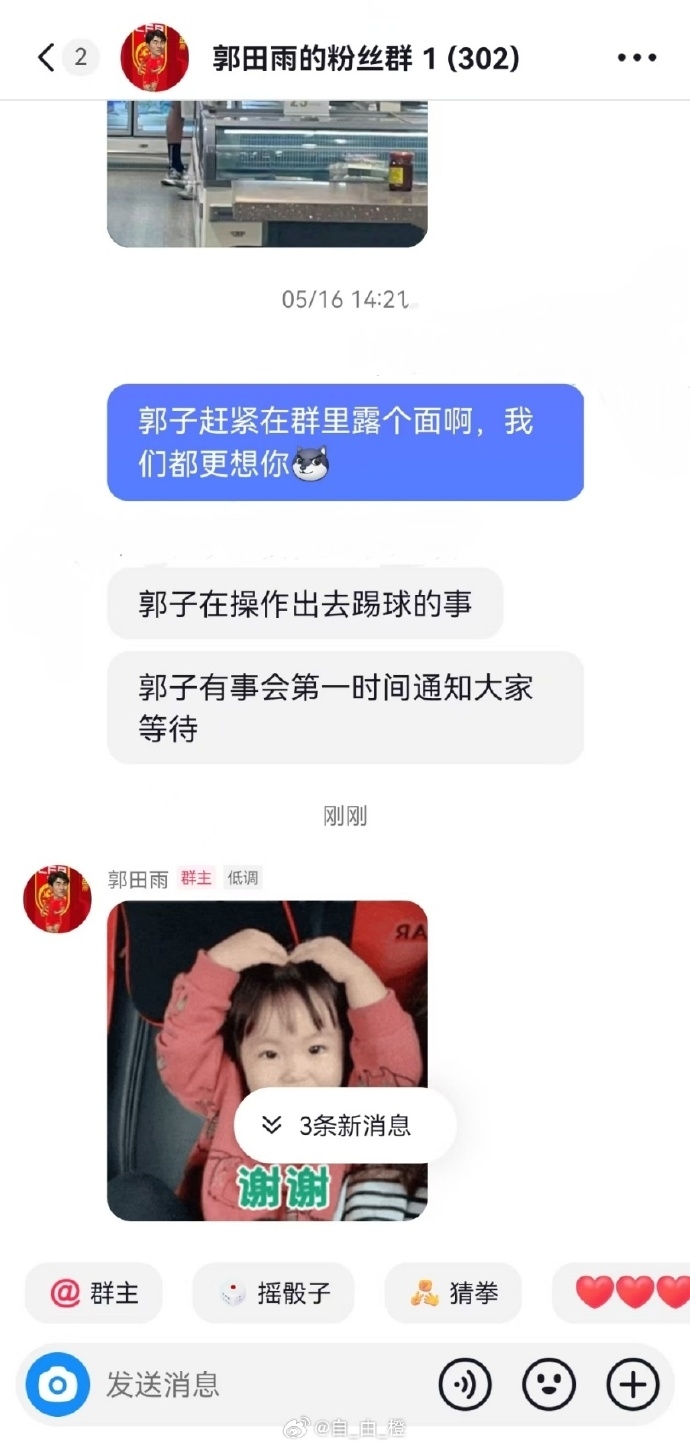Image resolution: width=690 pixels, height=1445 pixels.
Task: Start a 猜拳 rock-paper-scissors game
Action: coord(454,1293)
